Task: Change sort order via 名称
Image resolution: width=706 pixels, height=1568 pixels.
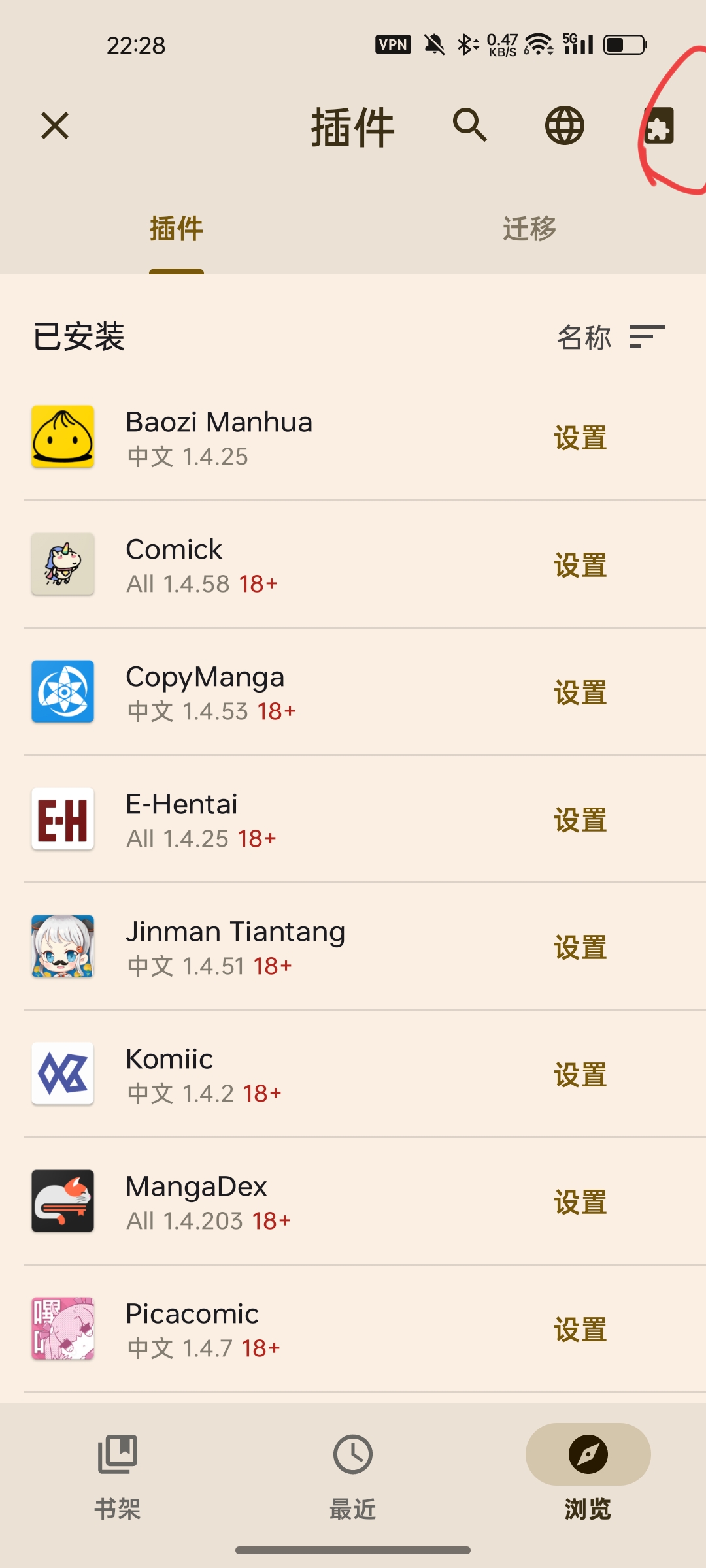Action: click(610, 337)
